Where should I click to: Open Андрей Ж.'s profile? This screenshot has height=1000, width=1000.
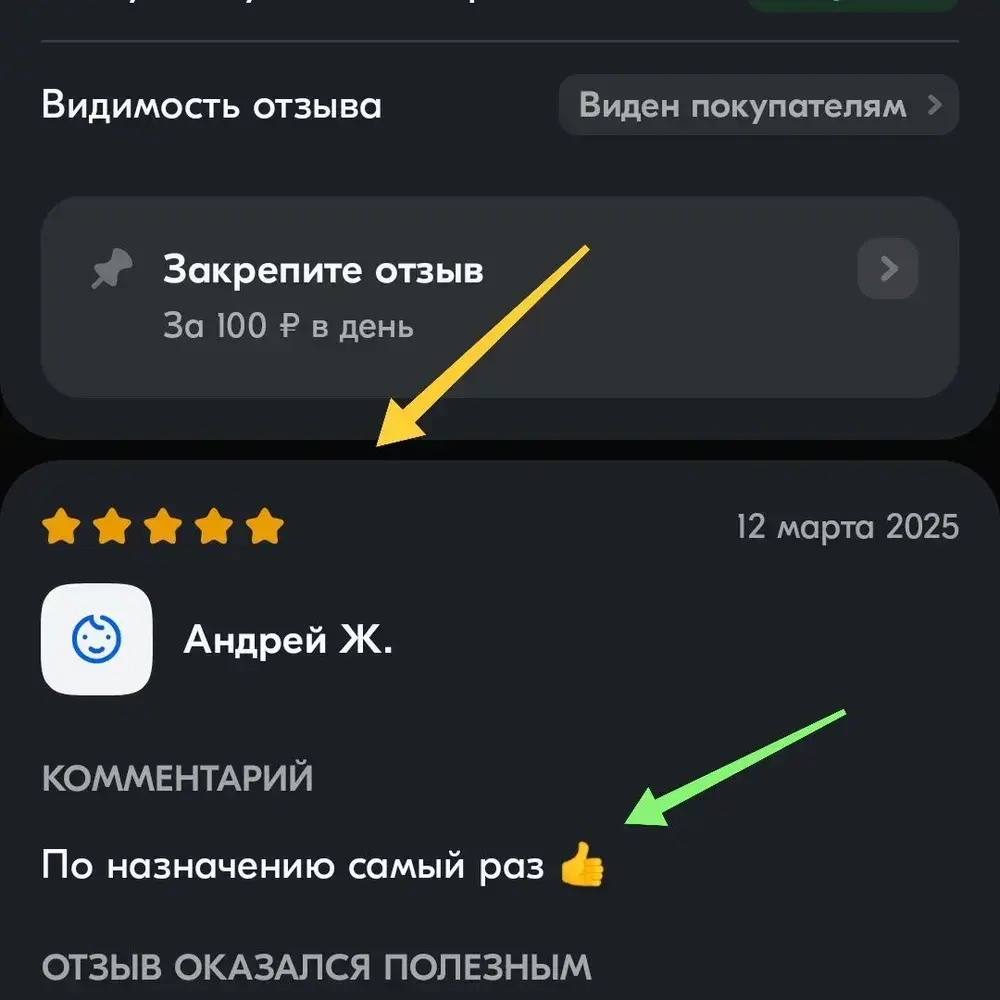287,640
